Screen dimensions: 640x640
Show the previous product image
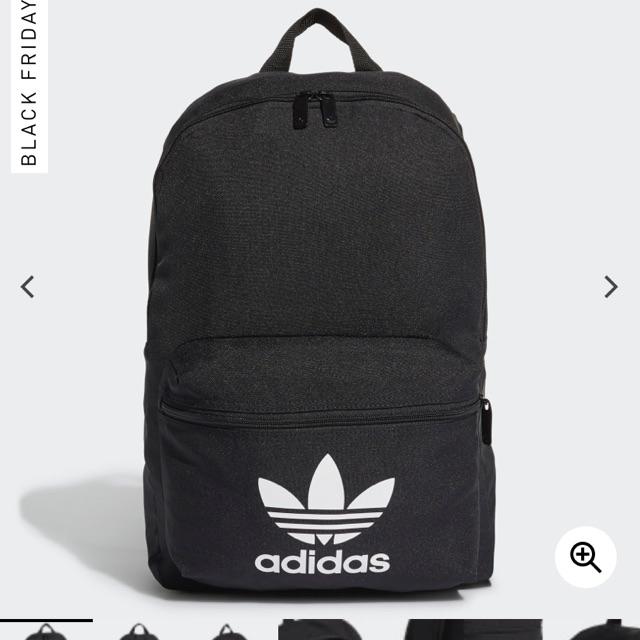28,287
